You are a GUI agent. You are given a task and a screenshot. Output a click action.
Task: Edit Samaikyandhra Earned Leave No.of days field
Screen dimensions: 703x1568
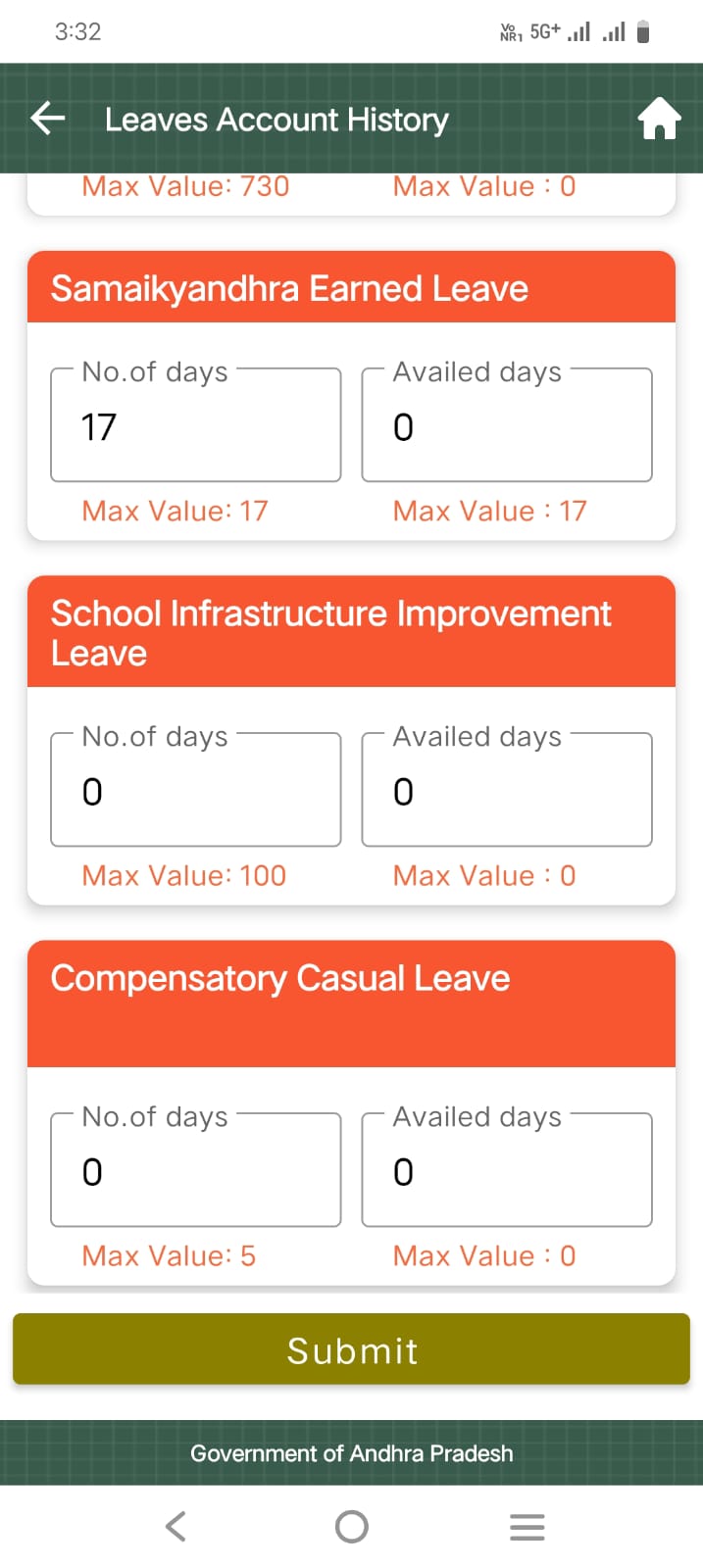[x=195, y=426]
